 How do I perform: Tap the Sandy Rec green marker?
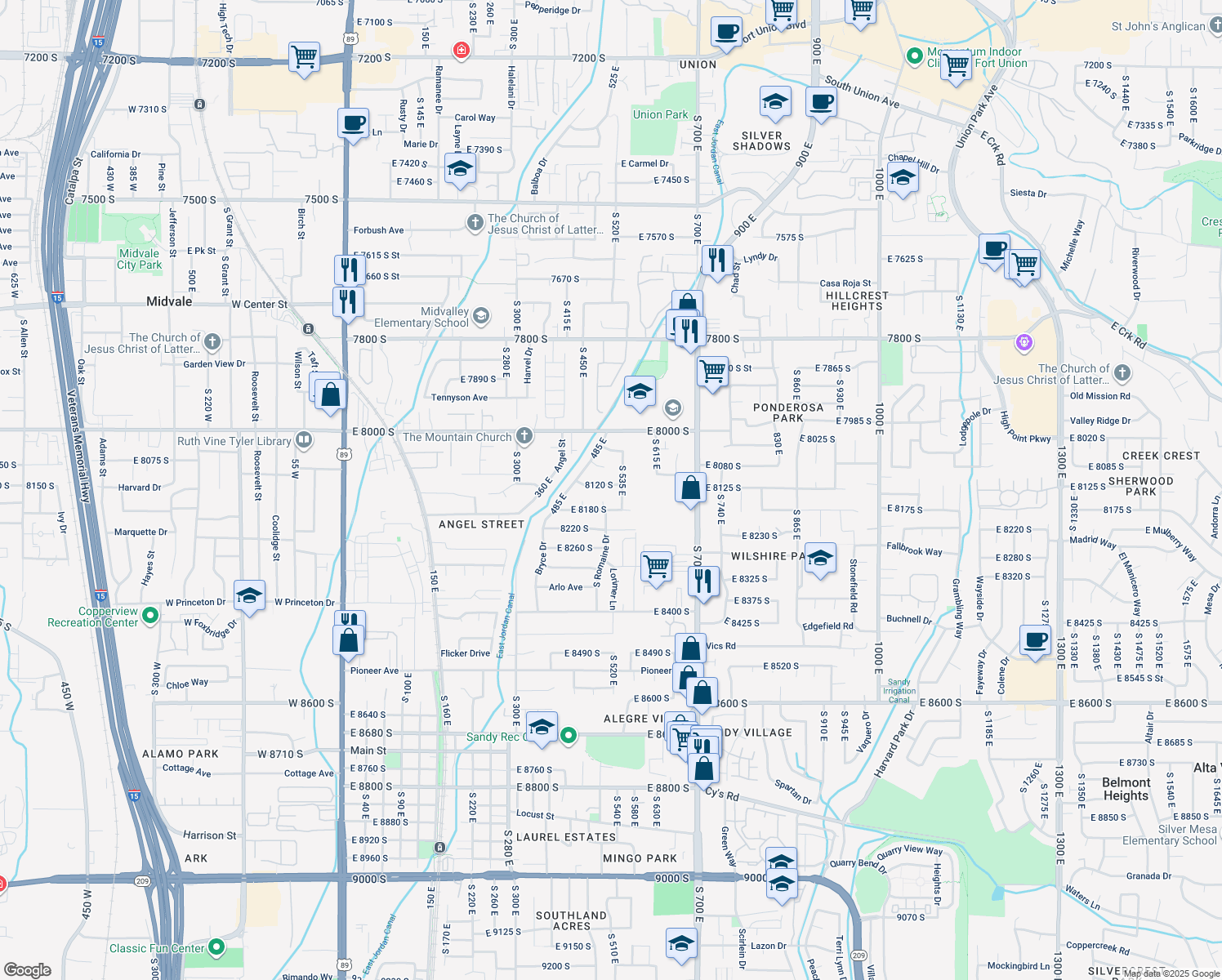coord(569,736)
